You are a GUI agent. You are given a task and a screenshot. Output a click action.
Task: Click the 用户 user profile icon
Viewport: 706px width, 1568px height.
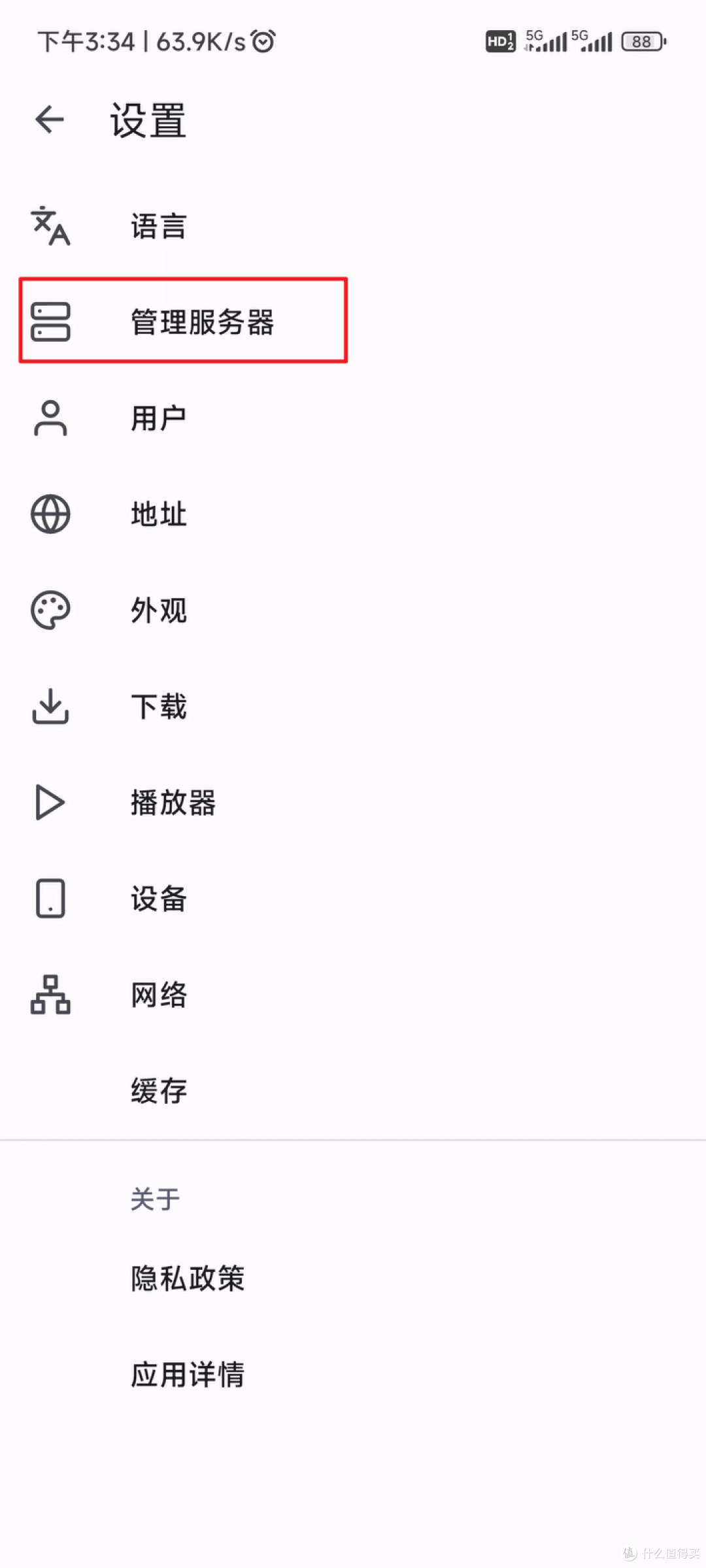(x=50, y=418)
